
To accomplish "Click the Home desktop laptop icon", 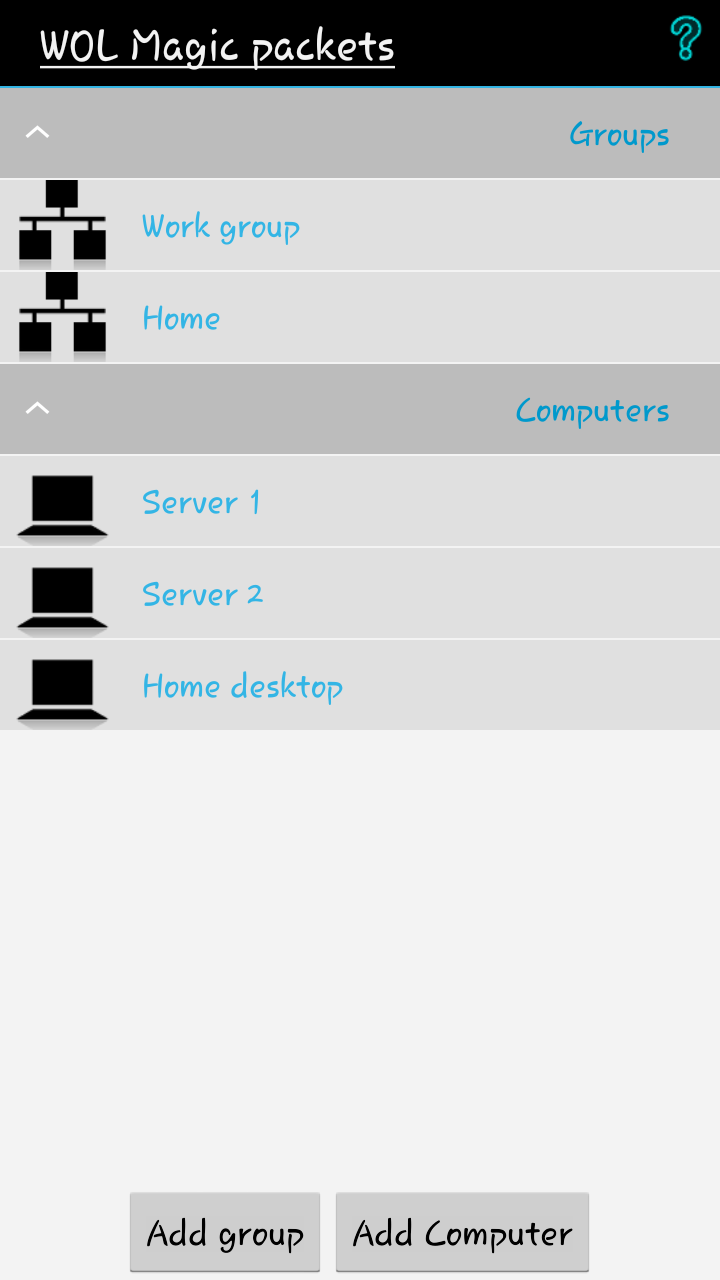I will click(x=61, y=686).
